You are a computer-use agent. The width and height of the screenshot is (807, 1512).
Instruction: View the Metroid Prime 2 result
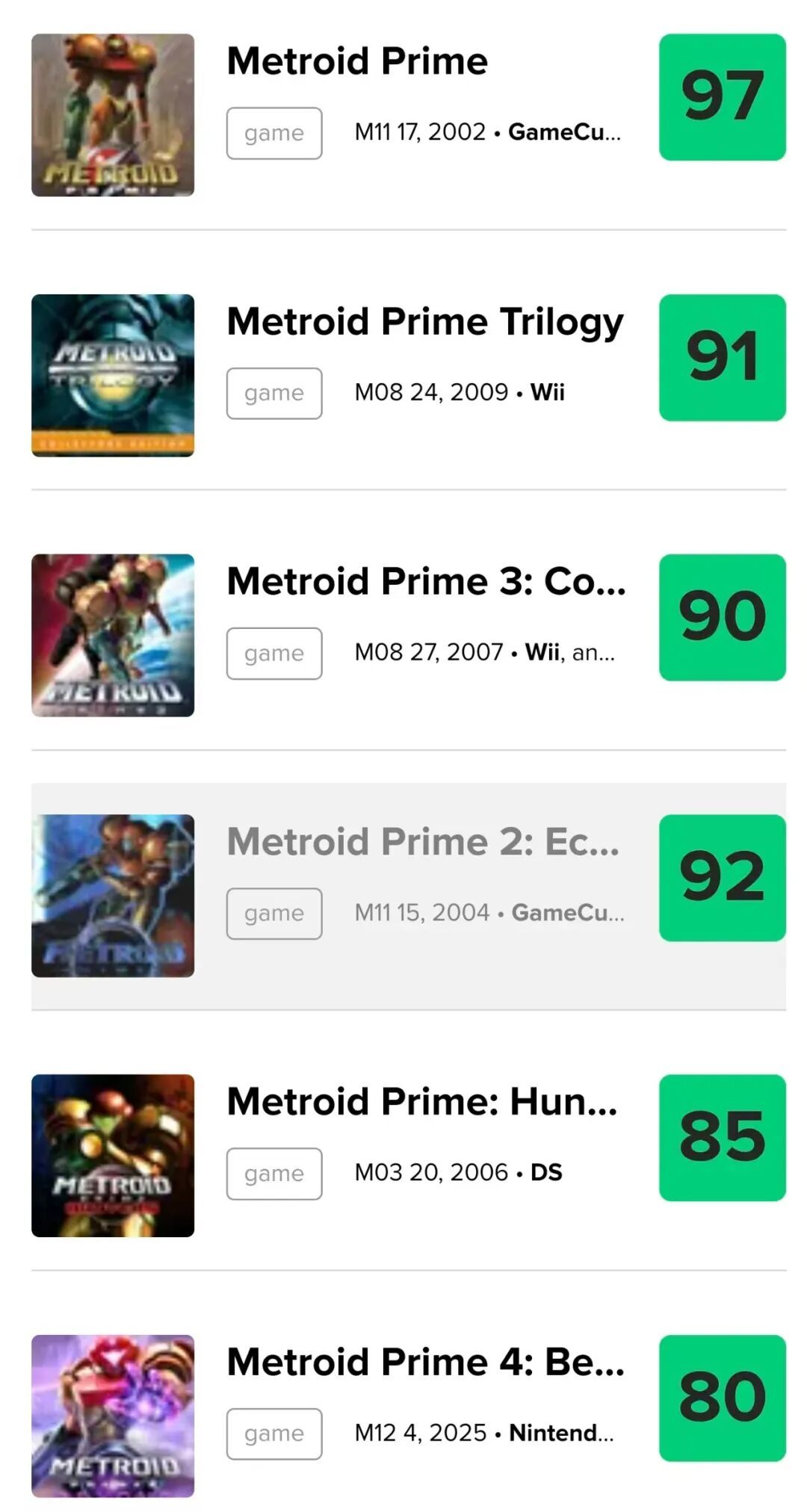[408, 896]
